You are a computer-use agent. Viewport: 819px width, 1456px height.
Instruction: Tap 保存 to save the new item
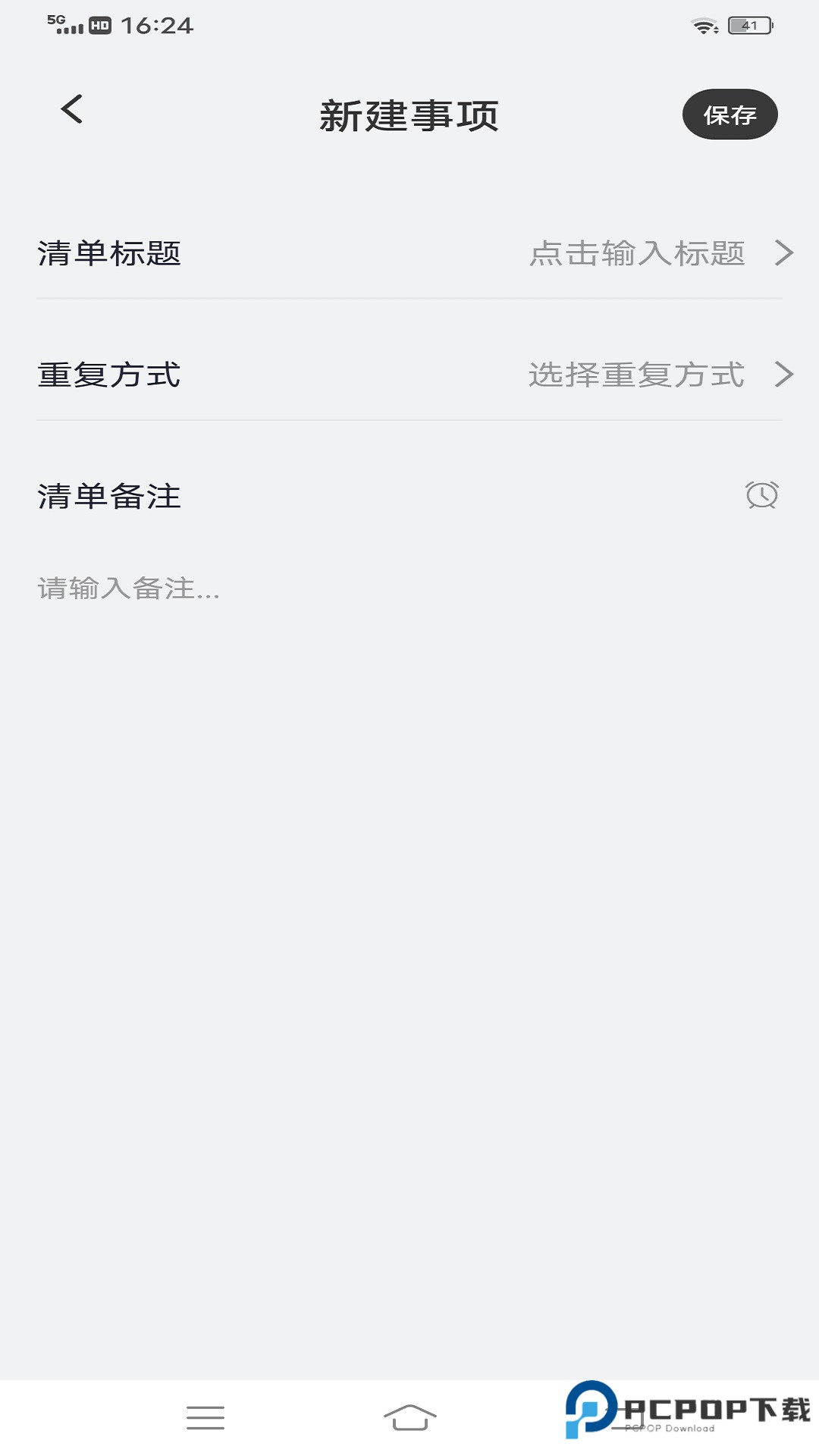[x=730, y=115]
